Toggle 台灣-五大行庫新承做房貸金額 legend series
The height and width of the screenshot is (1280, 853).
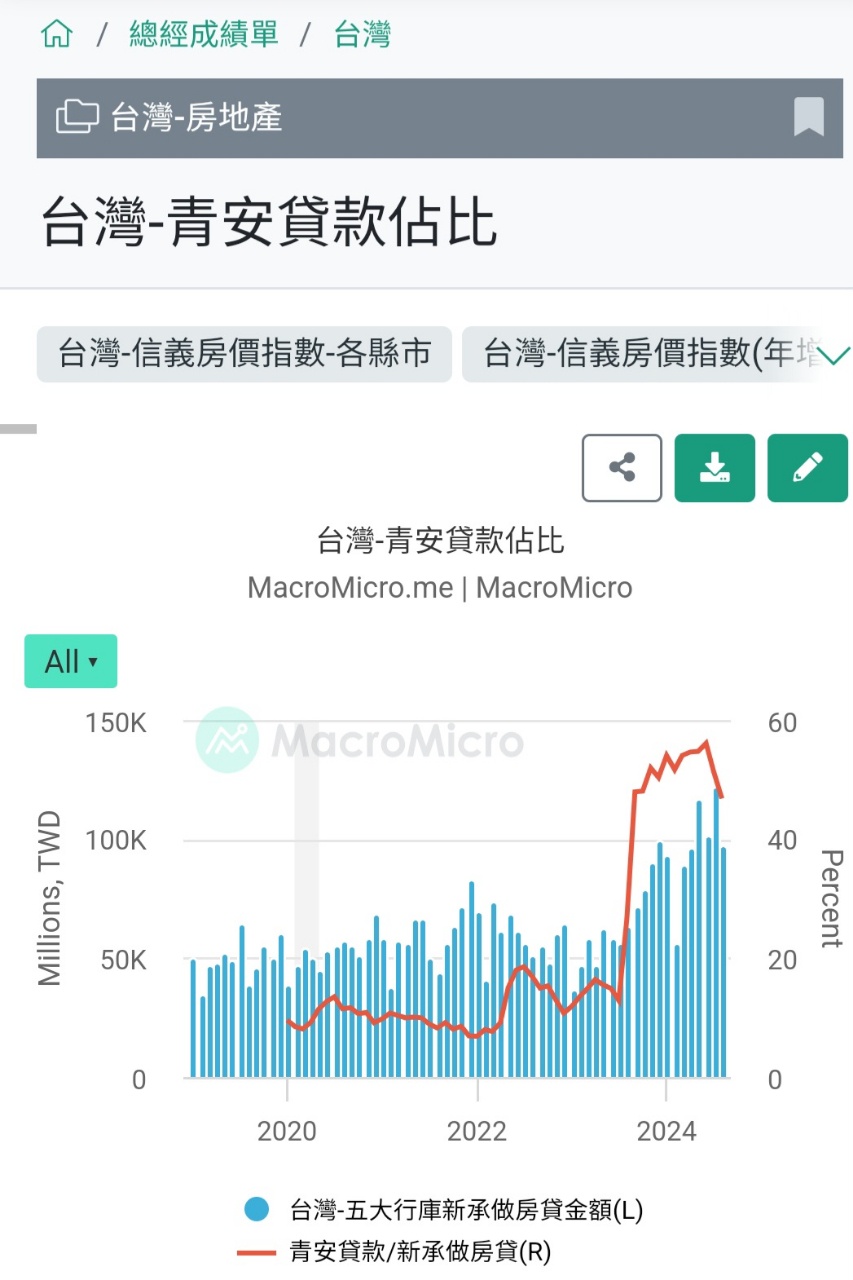445,1211
